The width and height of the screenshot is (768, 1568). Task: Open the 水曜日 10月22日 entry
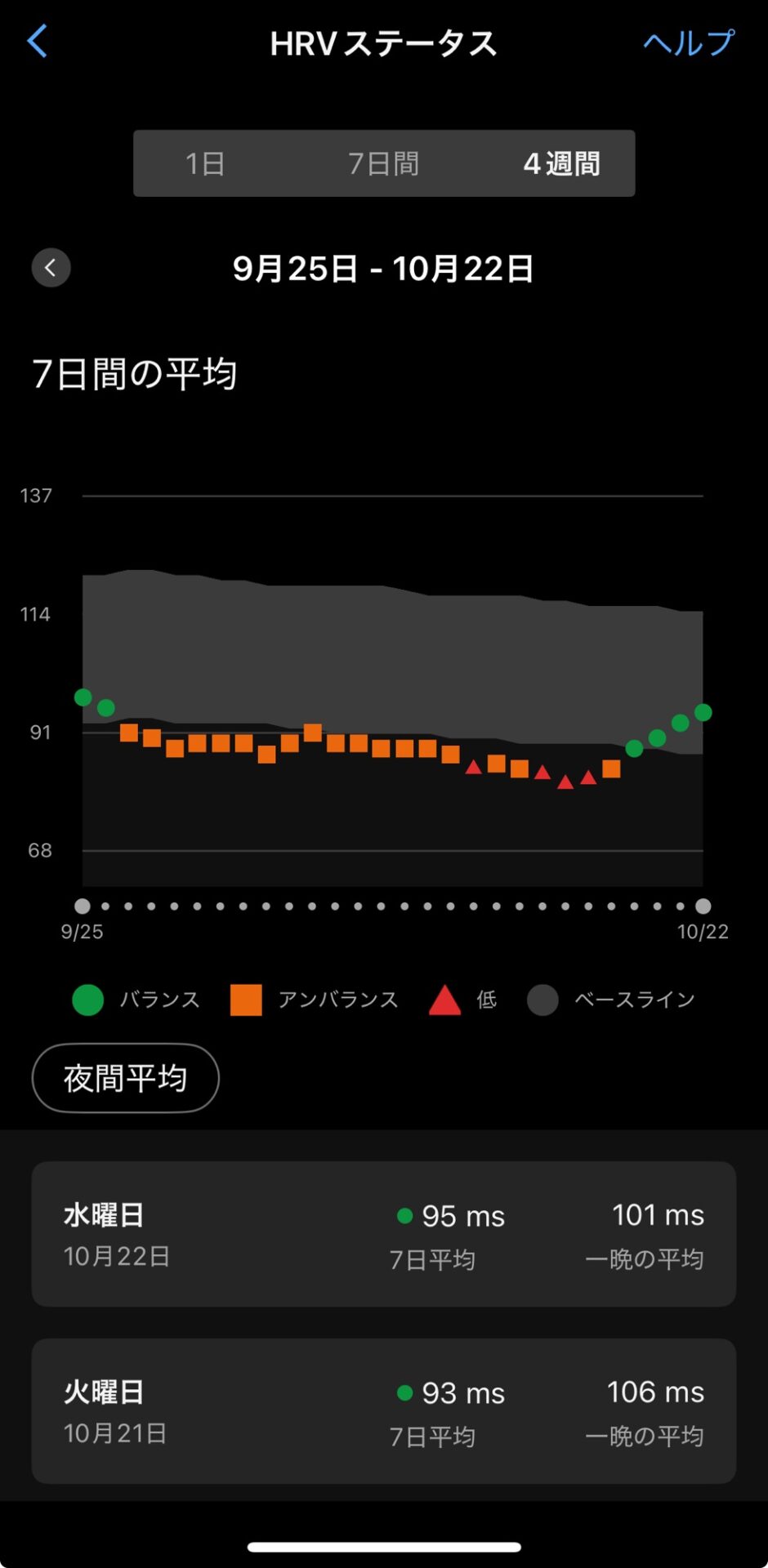(x=383, y=1234)
